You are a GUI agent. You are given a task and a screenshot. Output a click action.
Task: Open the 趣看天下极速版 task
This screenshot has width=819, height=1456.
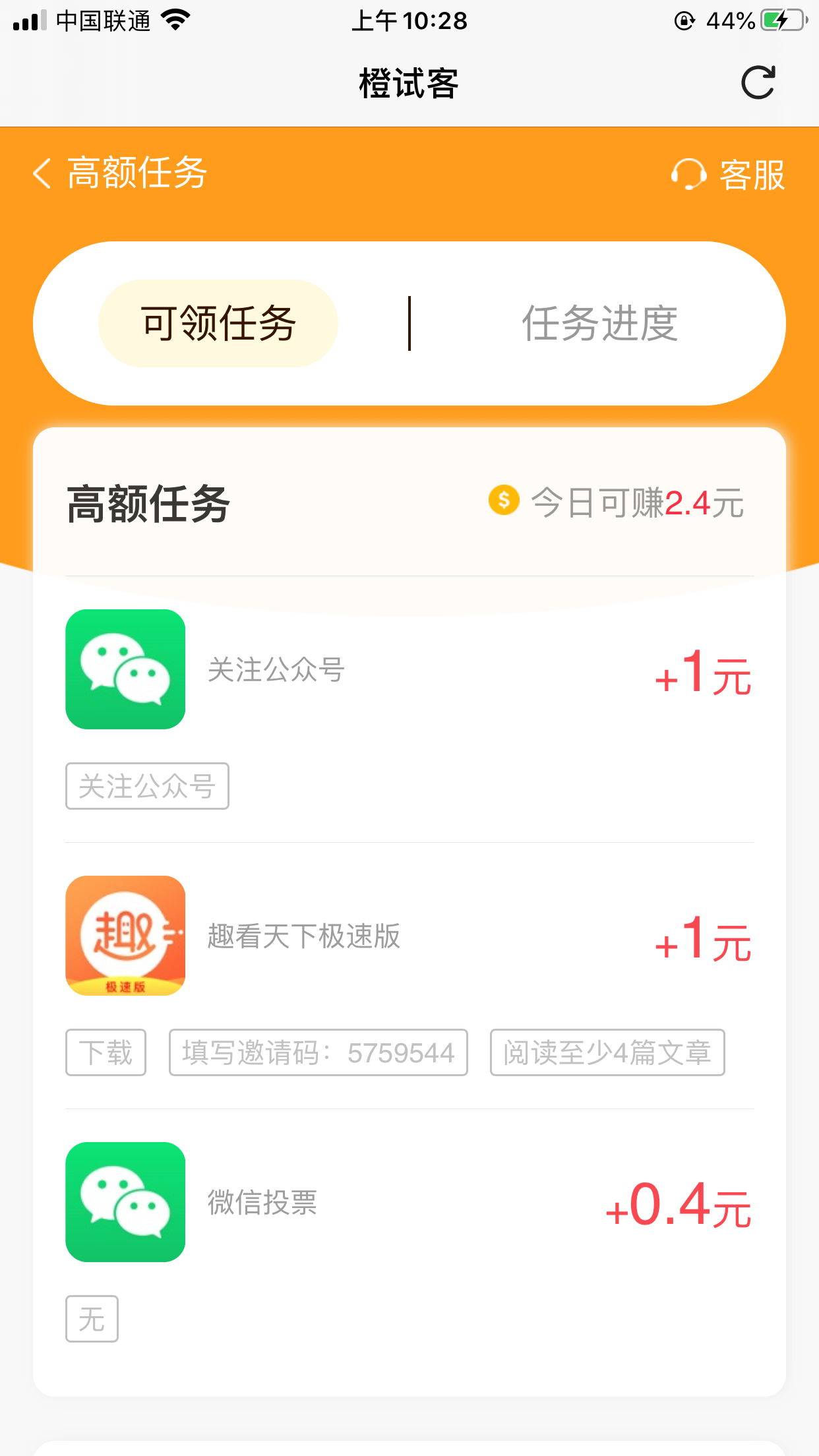pos(409,976)
